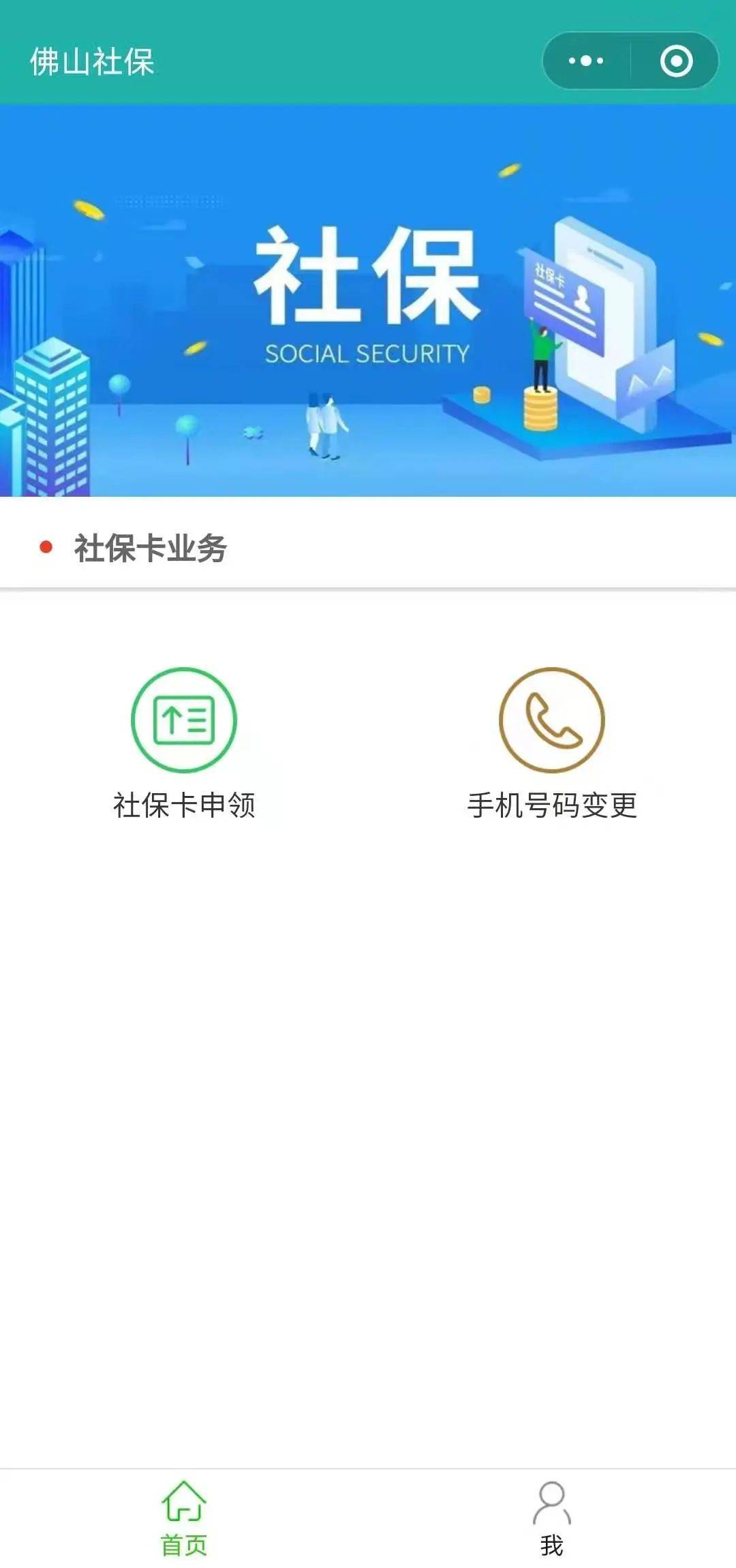The height and width of the screenshot is (1568, 736).
Task: Switch to the 首页 tab
Action: [x=184, y=1518]
